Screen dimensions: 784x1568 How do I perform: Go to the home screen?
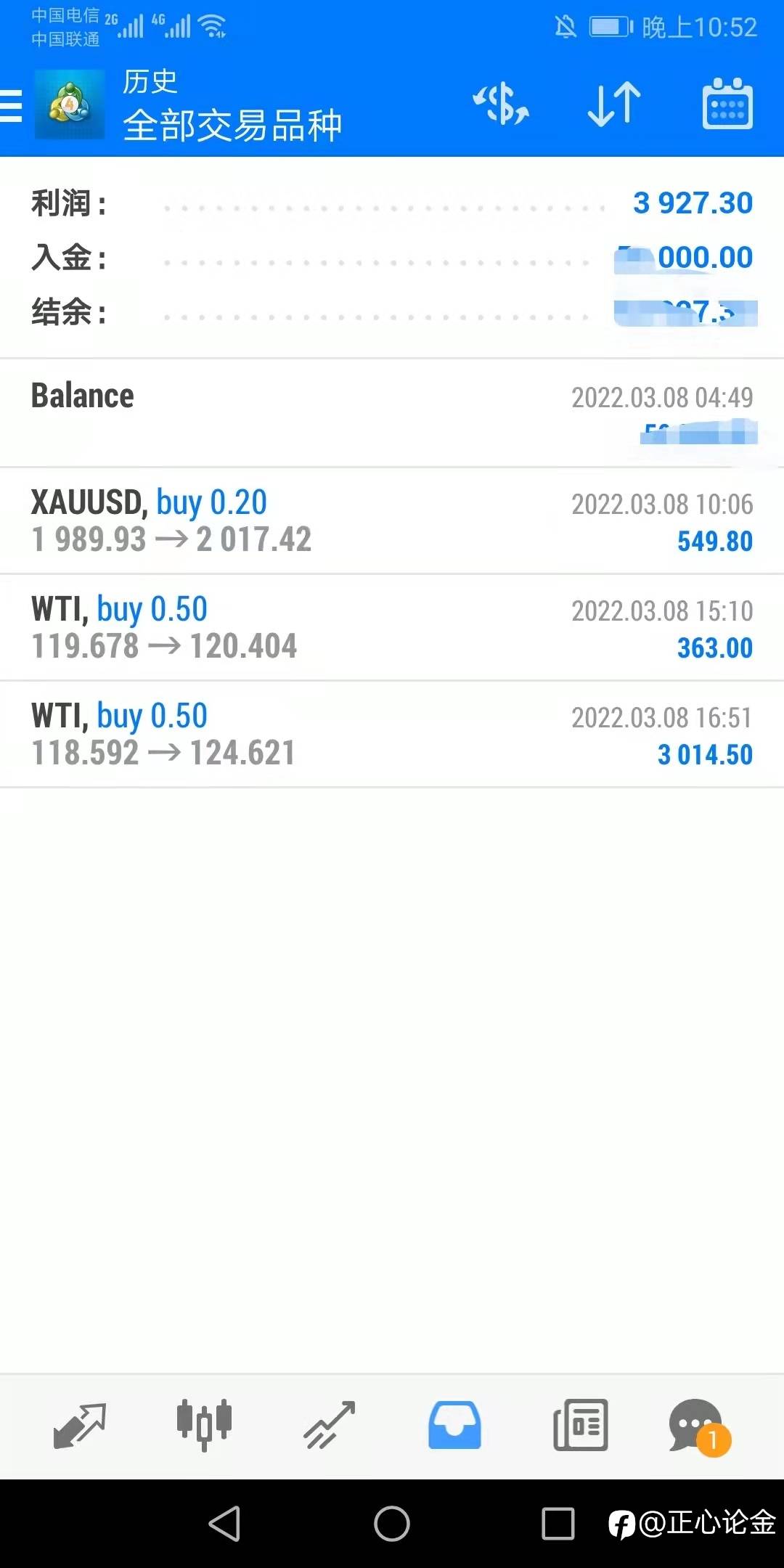tap(392, 1523)
